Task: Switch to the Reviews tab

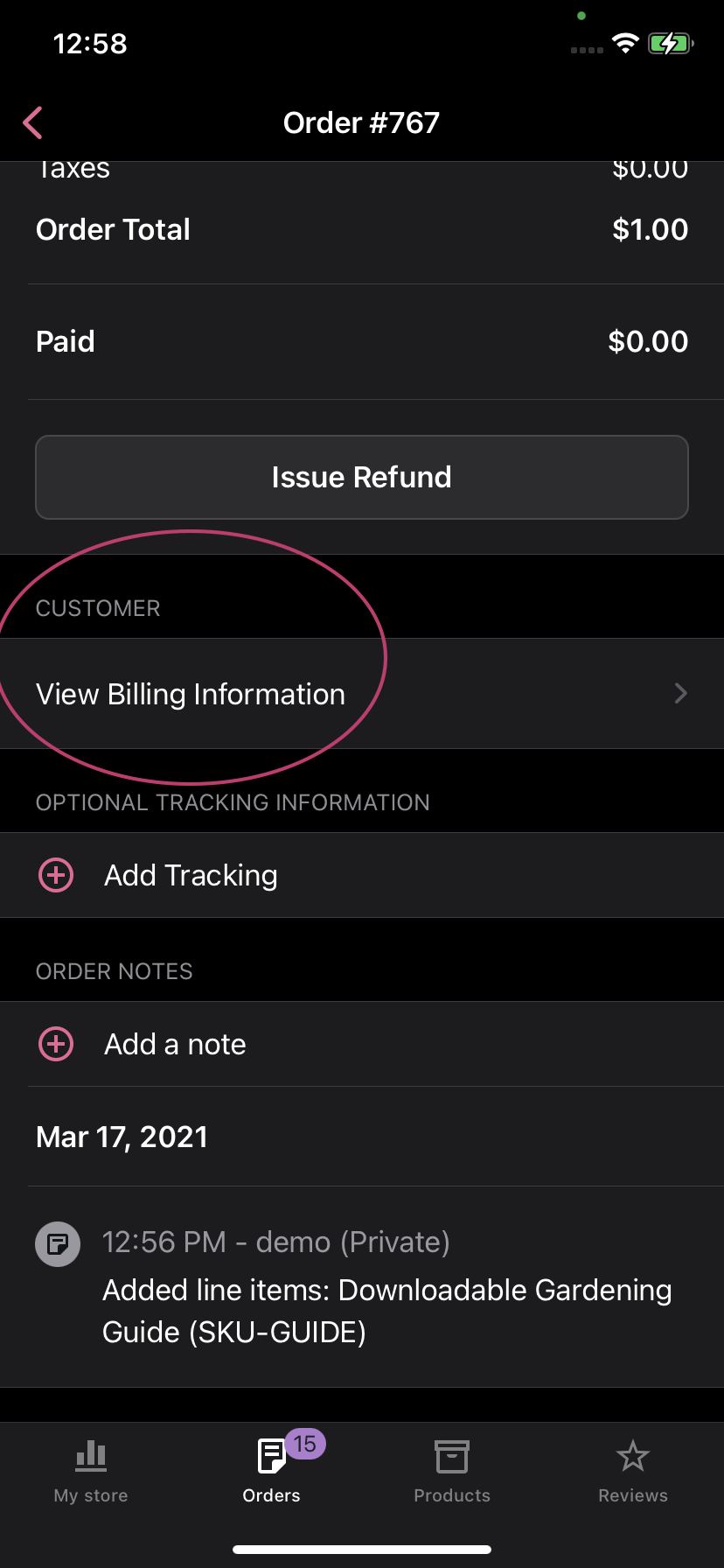Action: point(632,1470)
